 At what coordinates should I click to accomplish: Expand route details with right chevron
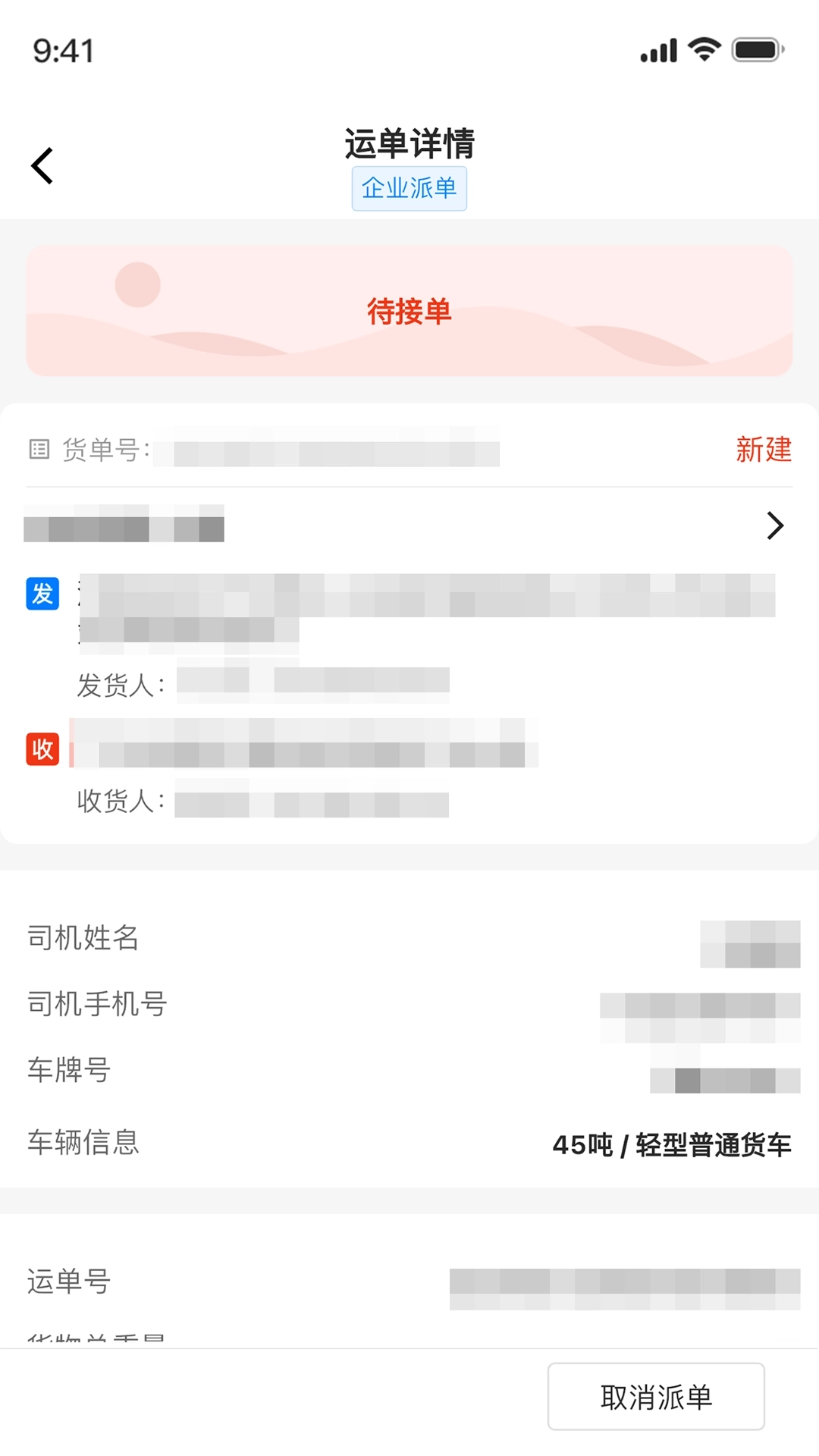click(774, 526)
